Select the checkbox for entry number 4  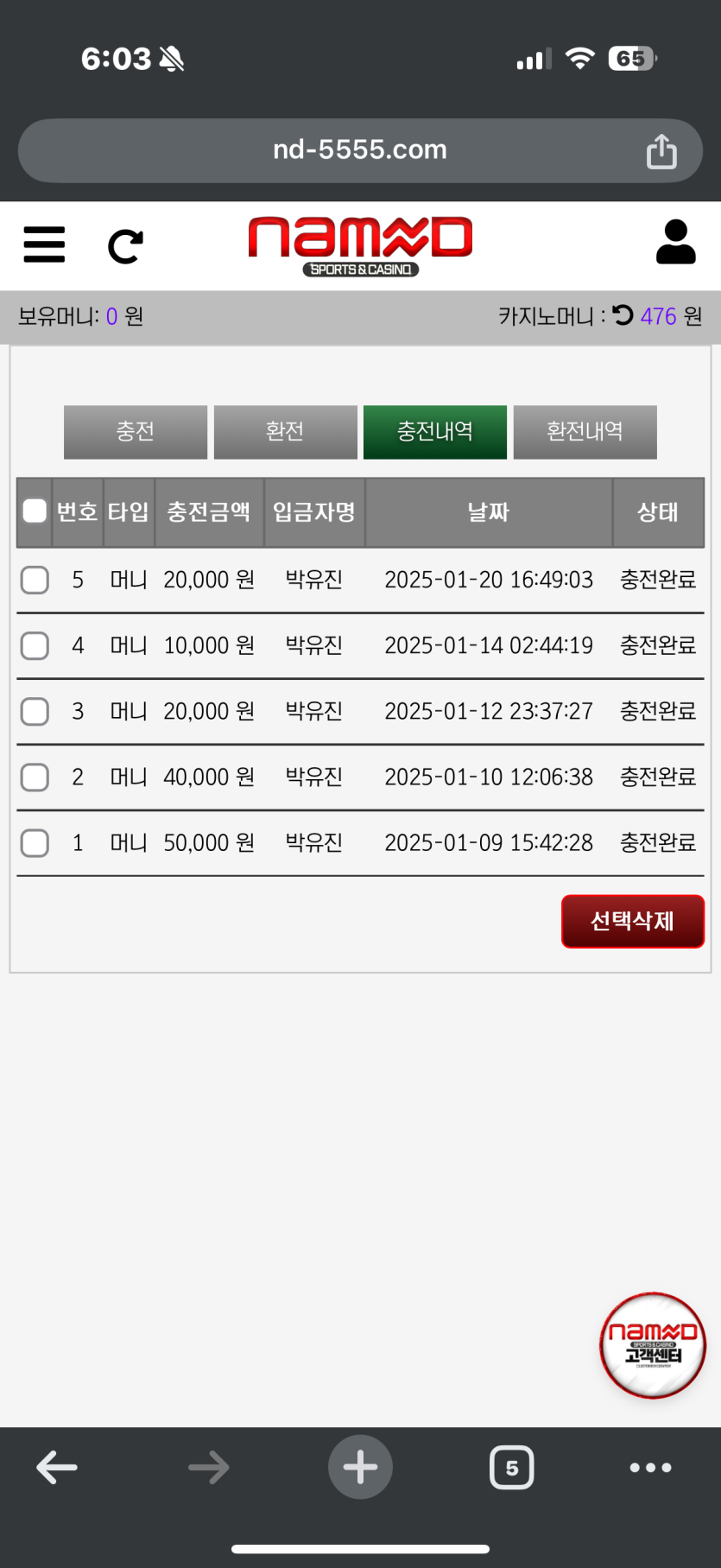(x=35, y=645)
